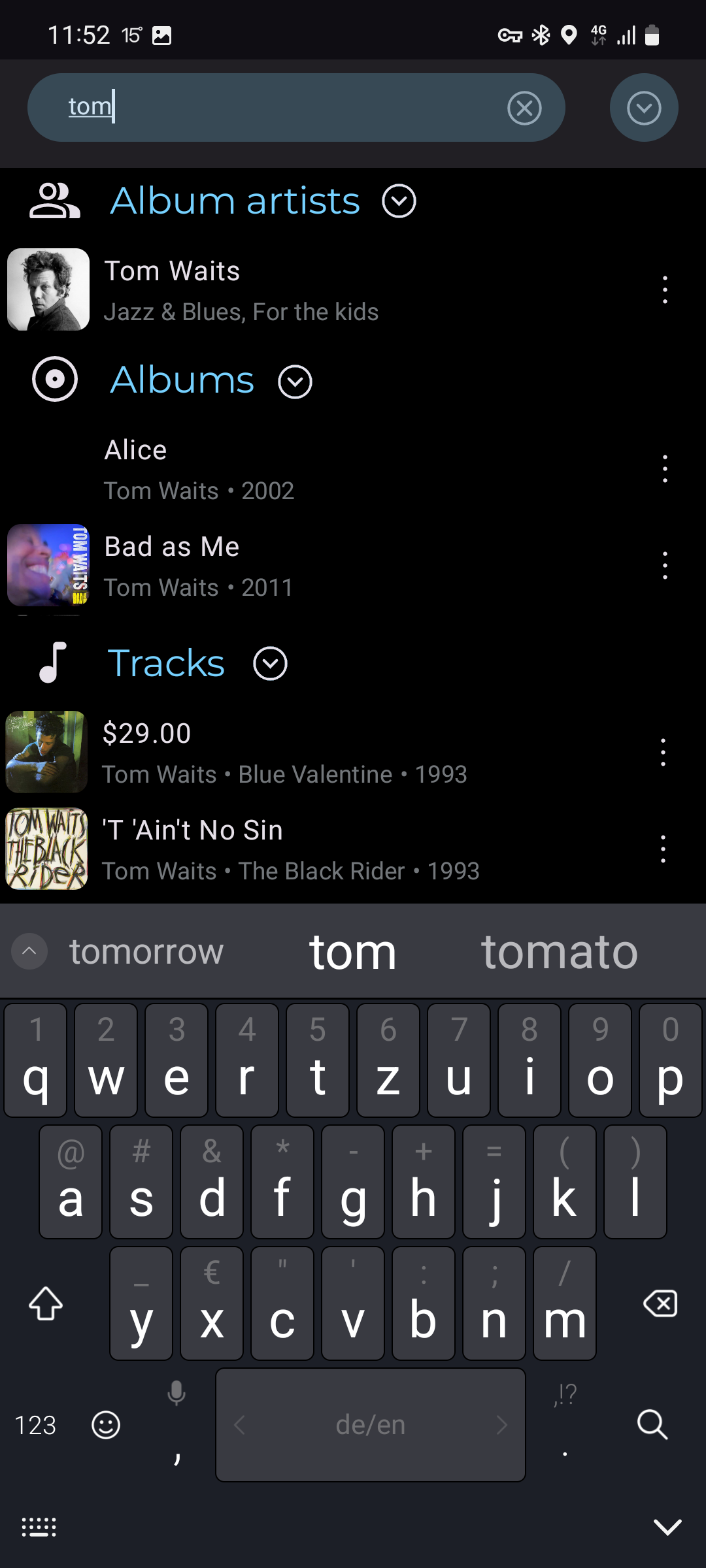Tap the search field containing "tom"
This screenshot has height=1568, width=706.
(x=296, y=108)
